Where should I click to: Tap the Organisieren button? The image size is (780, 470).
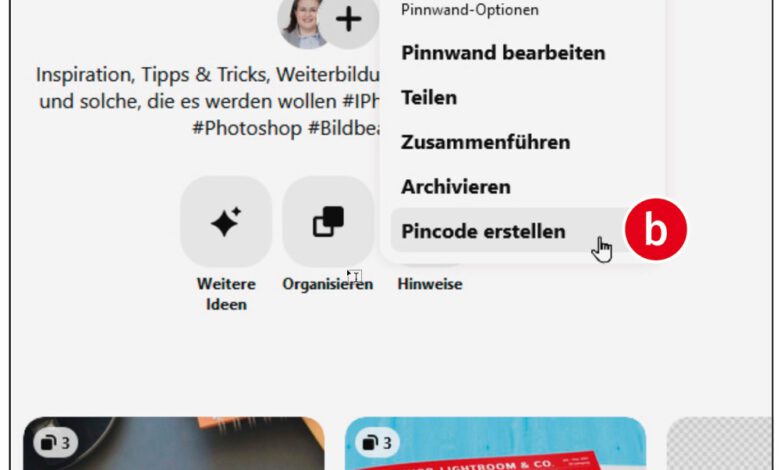pyautogui.click(x=328, y=222)
